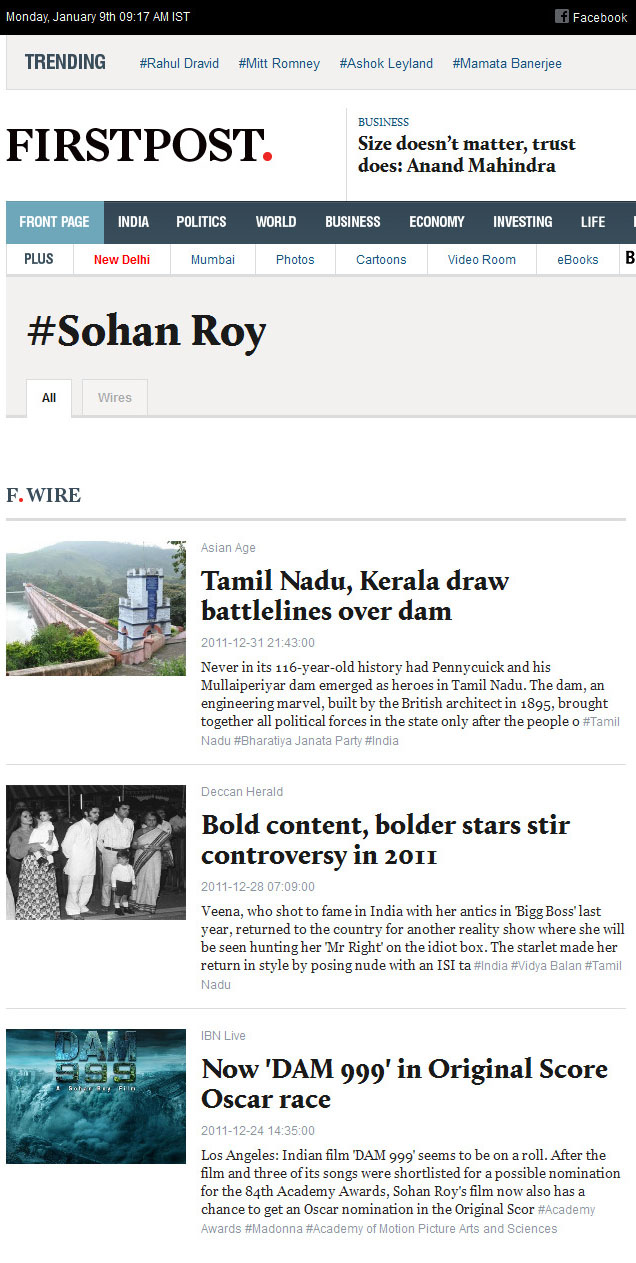The width and height of the screenshot is (636, 1263).
Task: Switch to the Wires tab
Action: pos(114,398)
